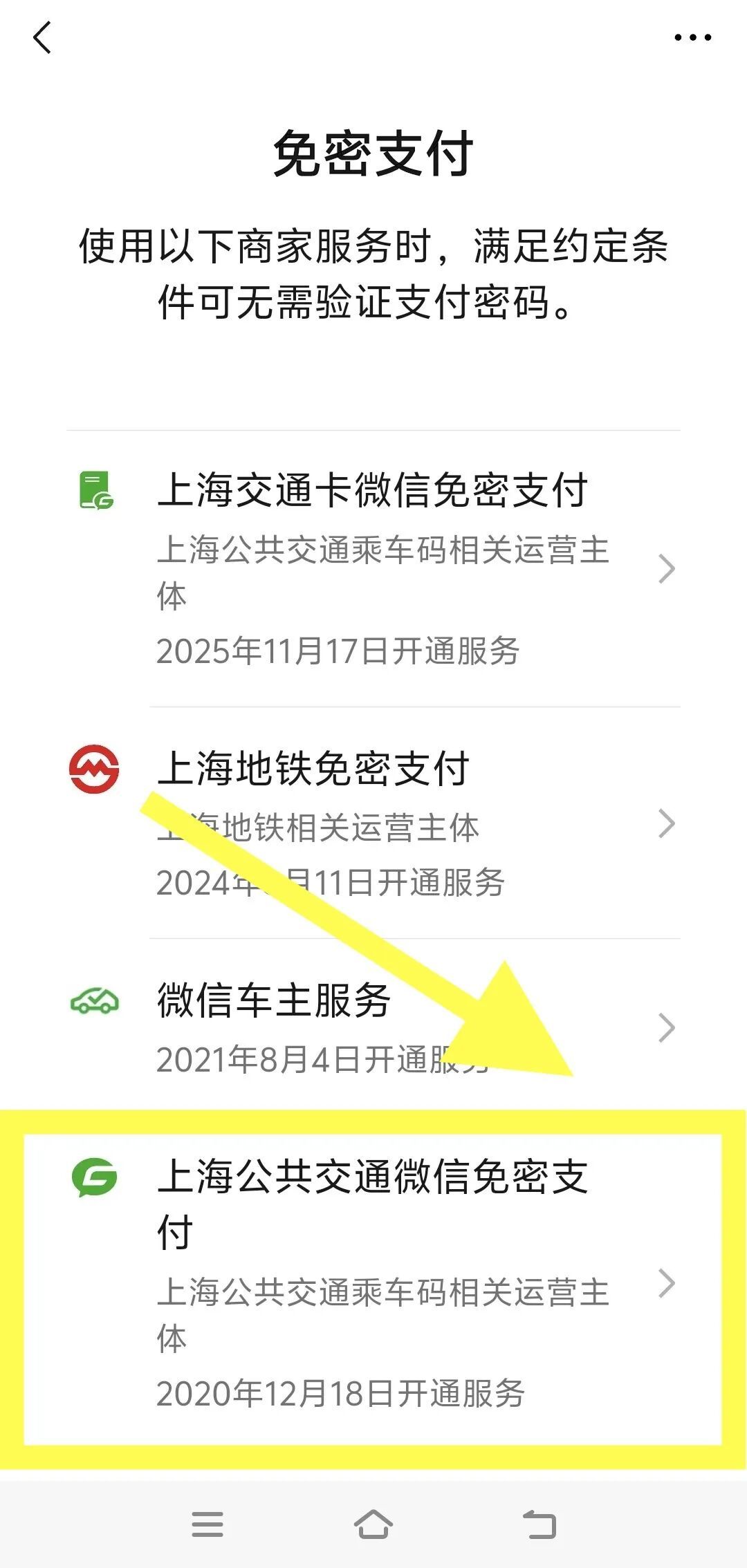Go back from 免密支付 page
The image size is (747, 1568).
coord(42,37)
